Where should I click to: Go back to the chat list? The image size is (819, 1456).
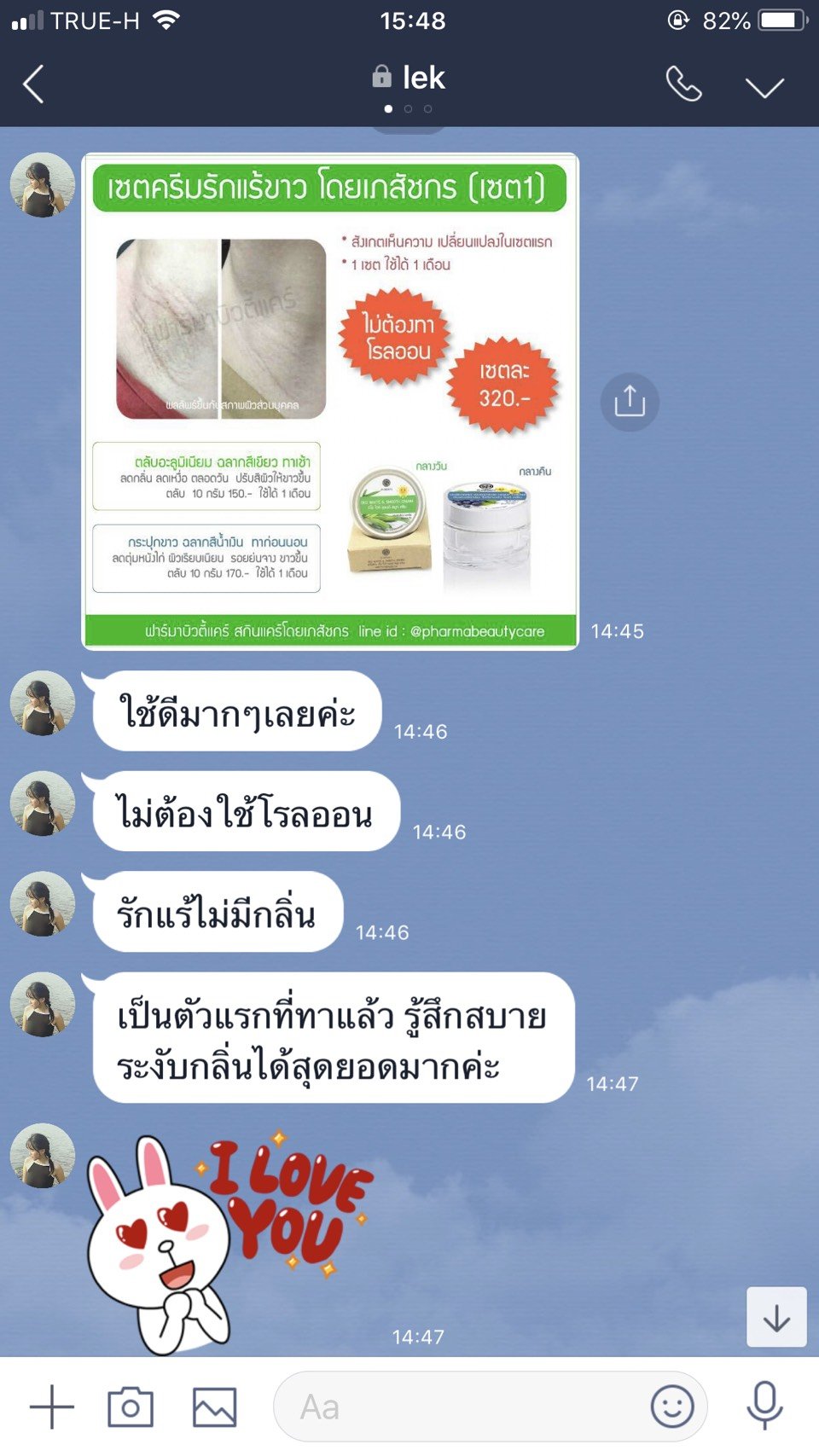pos(33,84)
